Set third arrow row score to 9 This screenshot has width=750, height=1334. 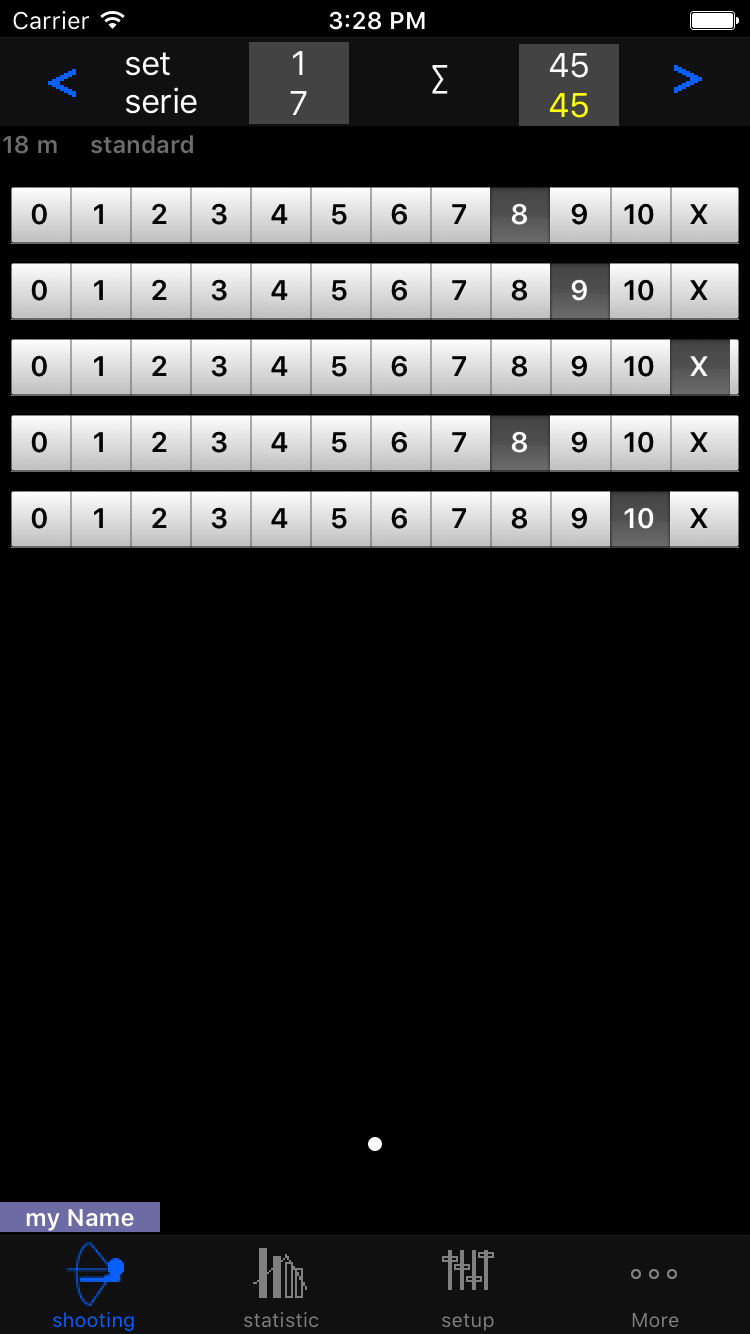point(579,367)
